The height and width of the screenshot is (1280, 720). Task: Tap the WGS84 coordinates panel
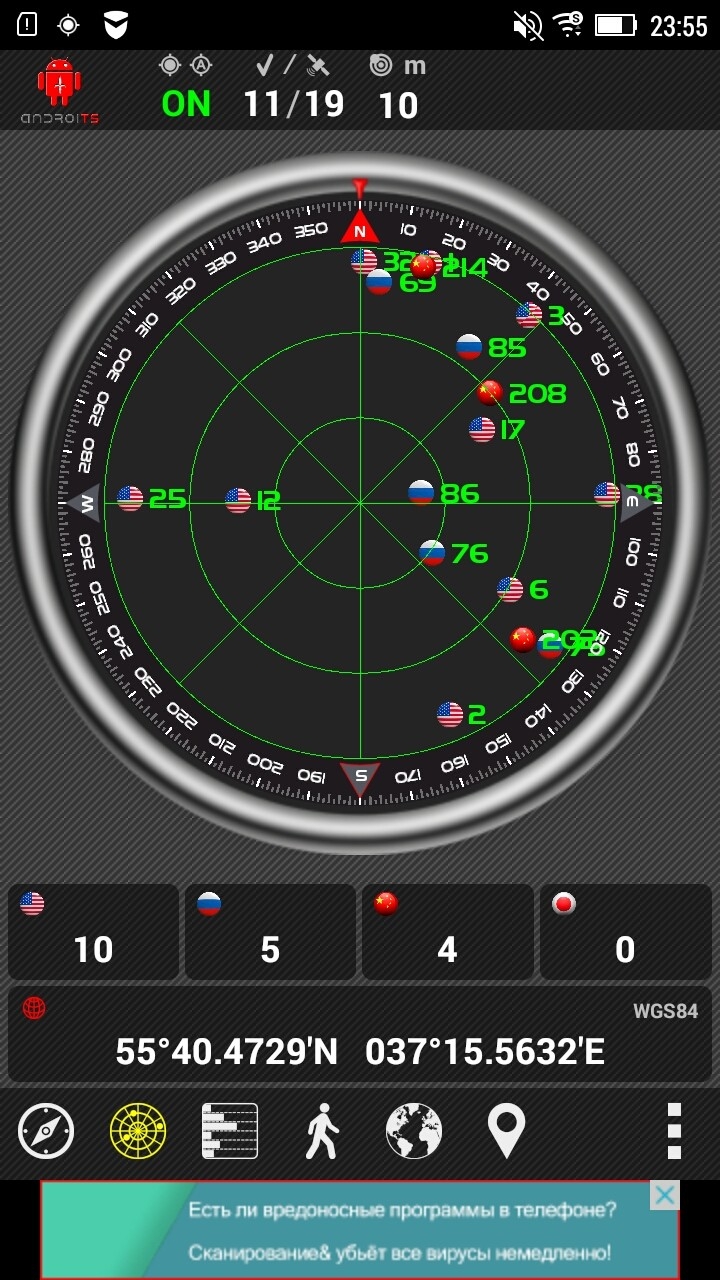360,1035
